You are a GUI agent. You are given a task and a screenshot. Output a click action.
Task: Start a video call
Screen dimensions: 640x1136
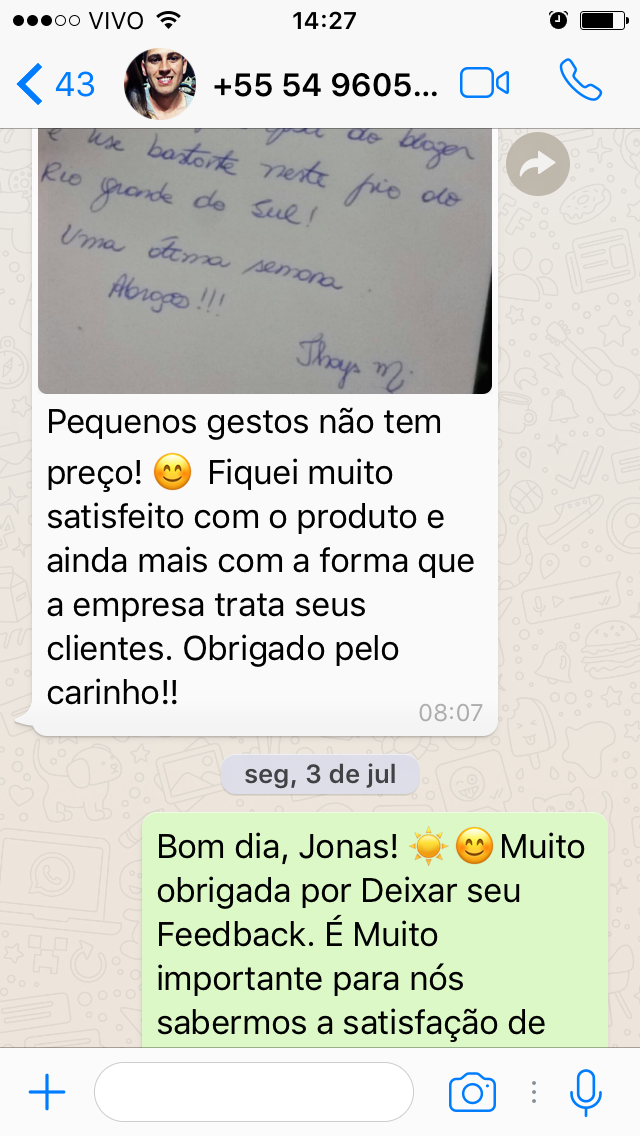point(484,84)
